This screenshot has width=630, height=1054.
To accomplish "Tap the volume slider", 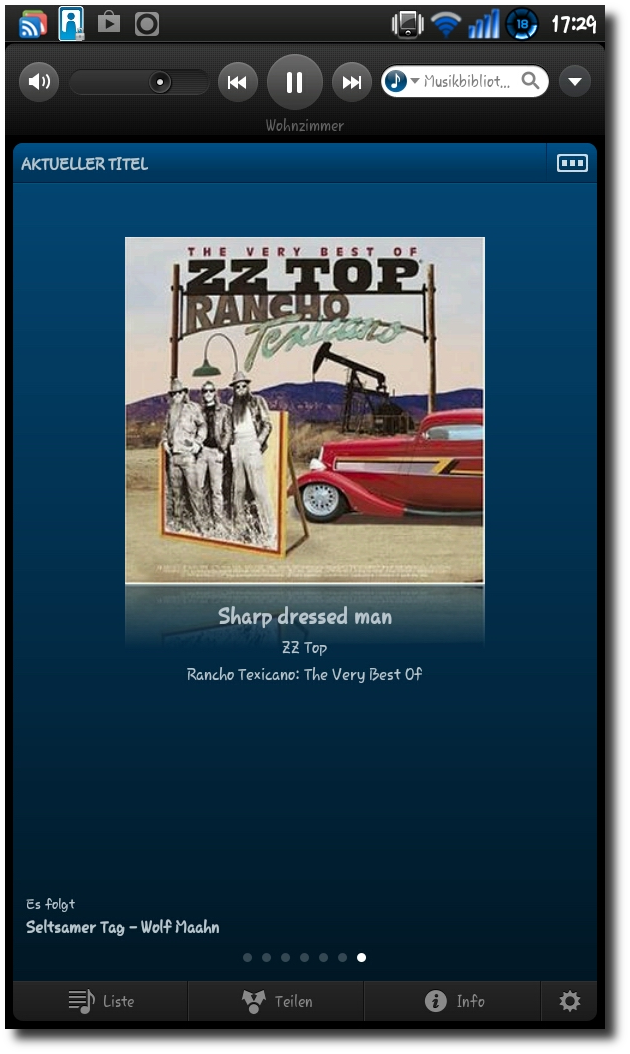I will pyautogui.click(x=139, y=82).
